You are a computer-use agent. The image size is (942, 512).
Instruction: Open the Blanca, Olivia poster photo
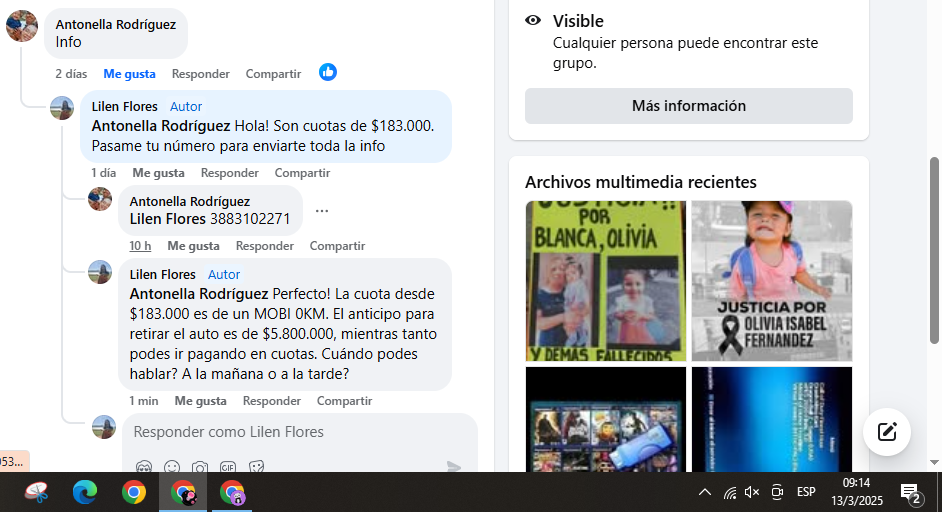[x=605, y=280]
